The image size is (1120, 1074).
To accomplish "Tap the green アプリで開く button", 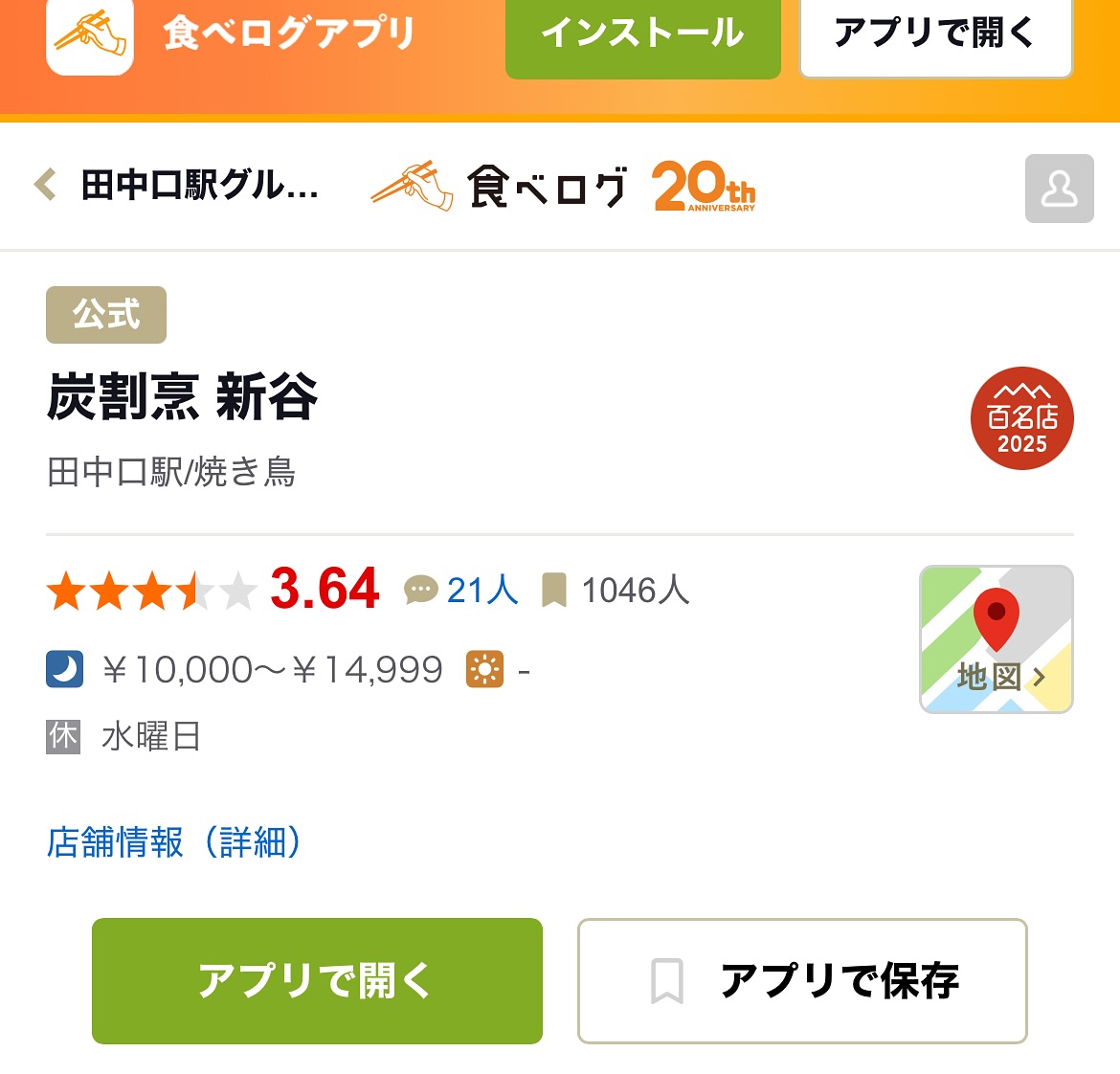I will [317, 980].
